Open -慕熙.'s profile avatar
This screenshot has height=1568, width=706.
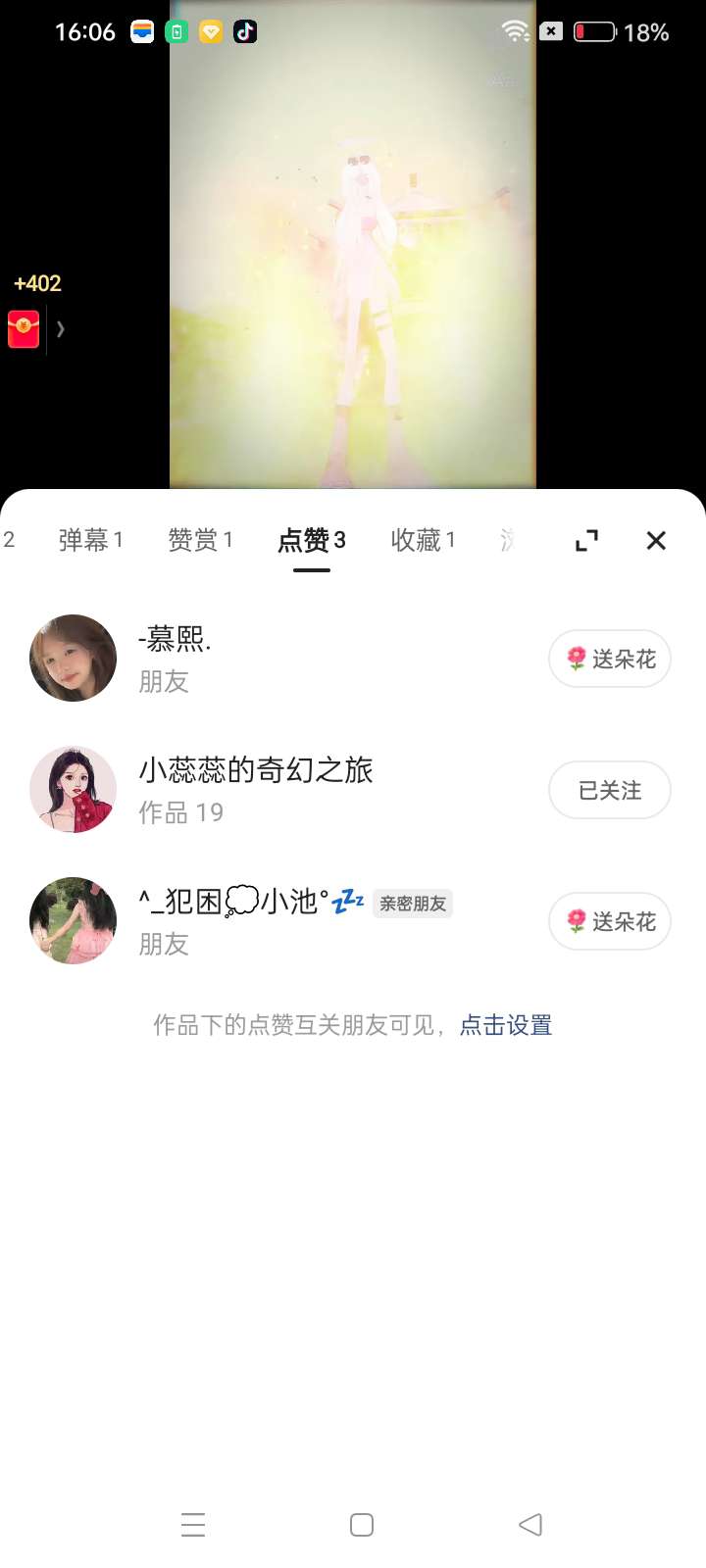pyautogui.click(x=74, y=658)
